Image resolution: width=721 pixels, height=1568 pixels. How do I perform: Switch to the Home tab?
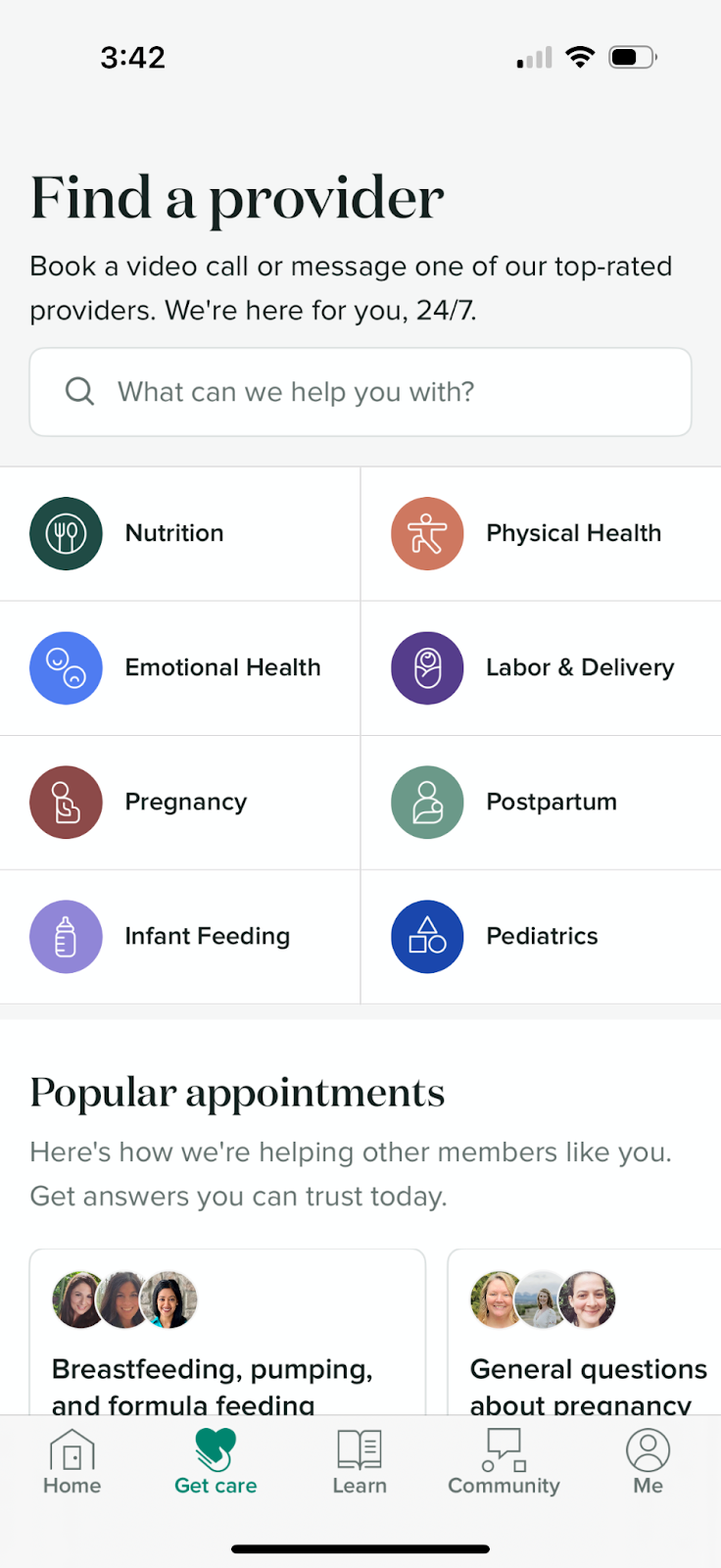coord(72,1461)
